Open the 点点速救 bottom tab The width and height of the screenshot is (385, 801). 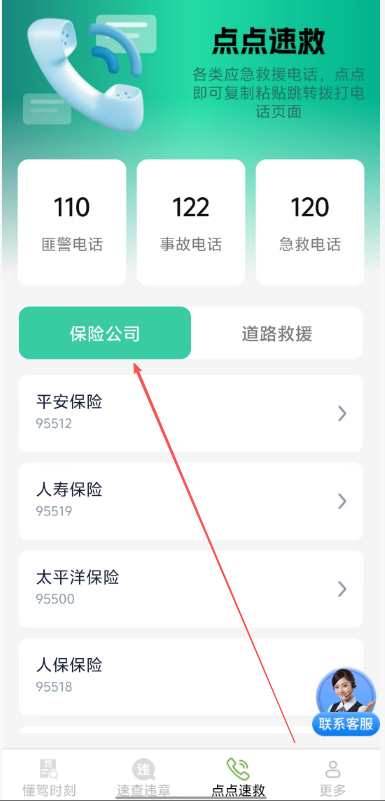click(x=238, y=779)
